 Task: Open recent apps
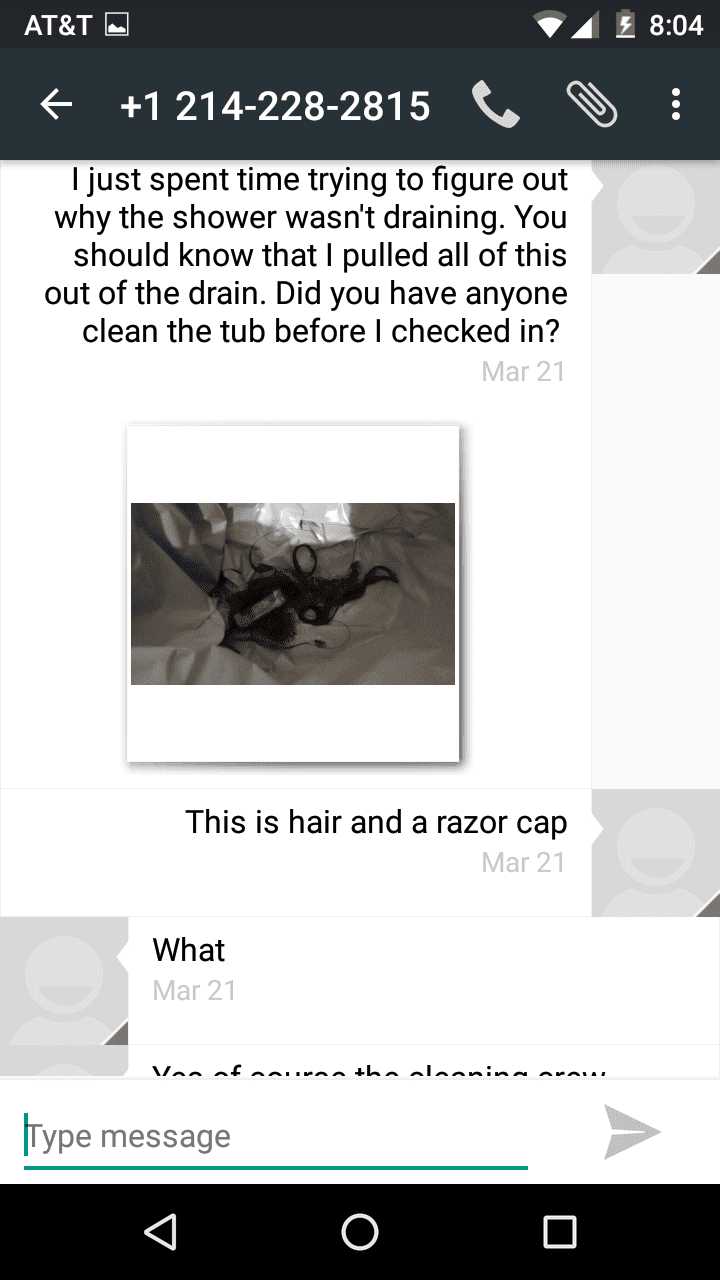[x=560, y=1231]
